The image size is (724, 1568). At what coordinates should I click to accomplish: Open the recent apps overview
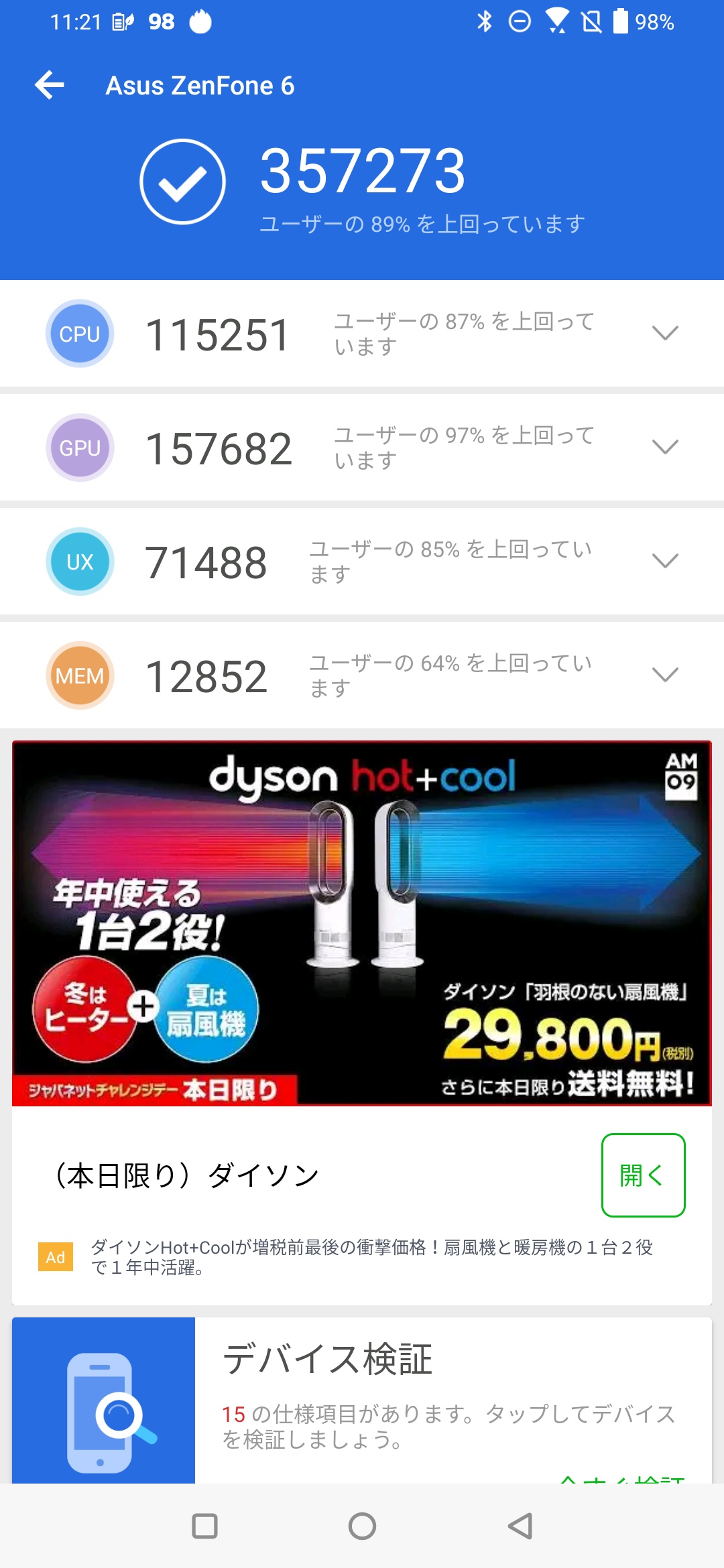[204, 1526]
